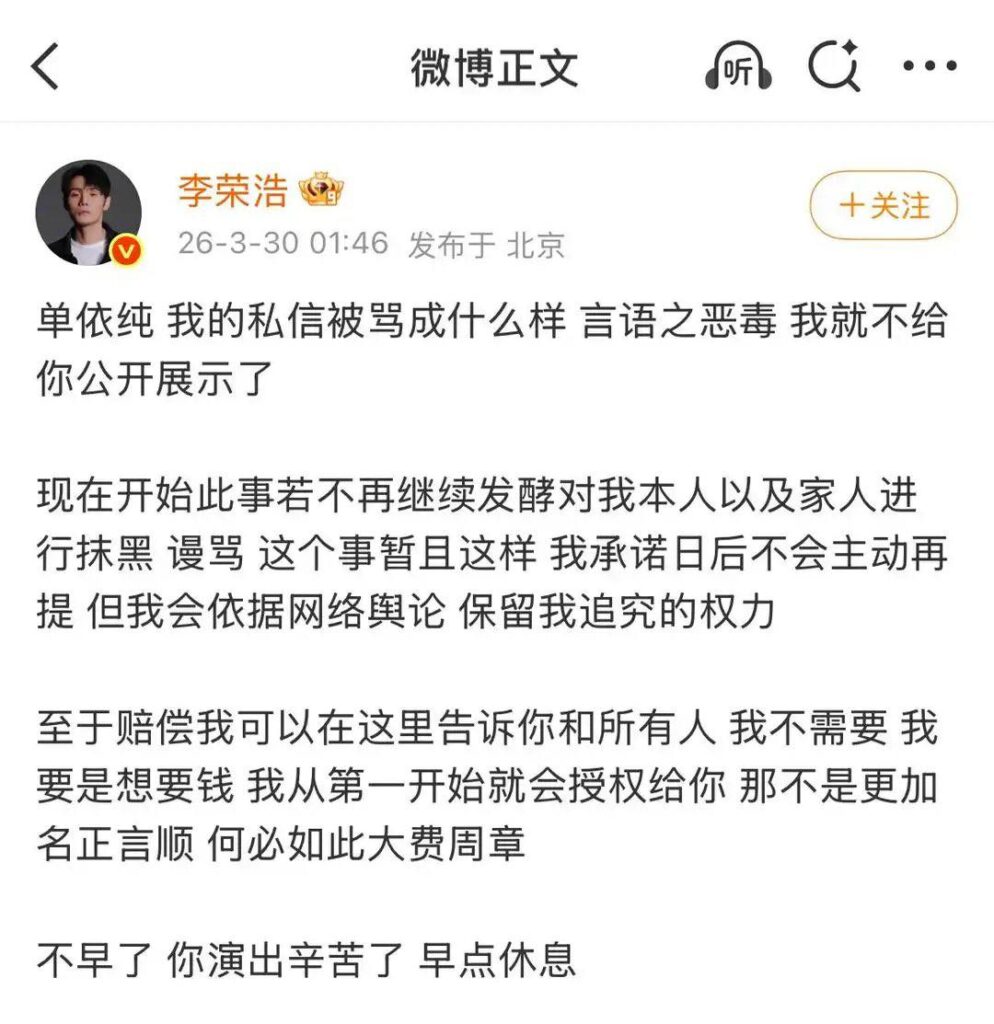Open the 李荣浩 username link
Image resolution: width=994 pixels, height=1024 pixels.
click(233, 190)
